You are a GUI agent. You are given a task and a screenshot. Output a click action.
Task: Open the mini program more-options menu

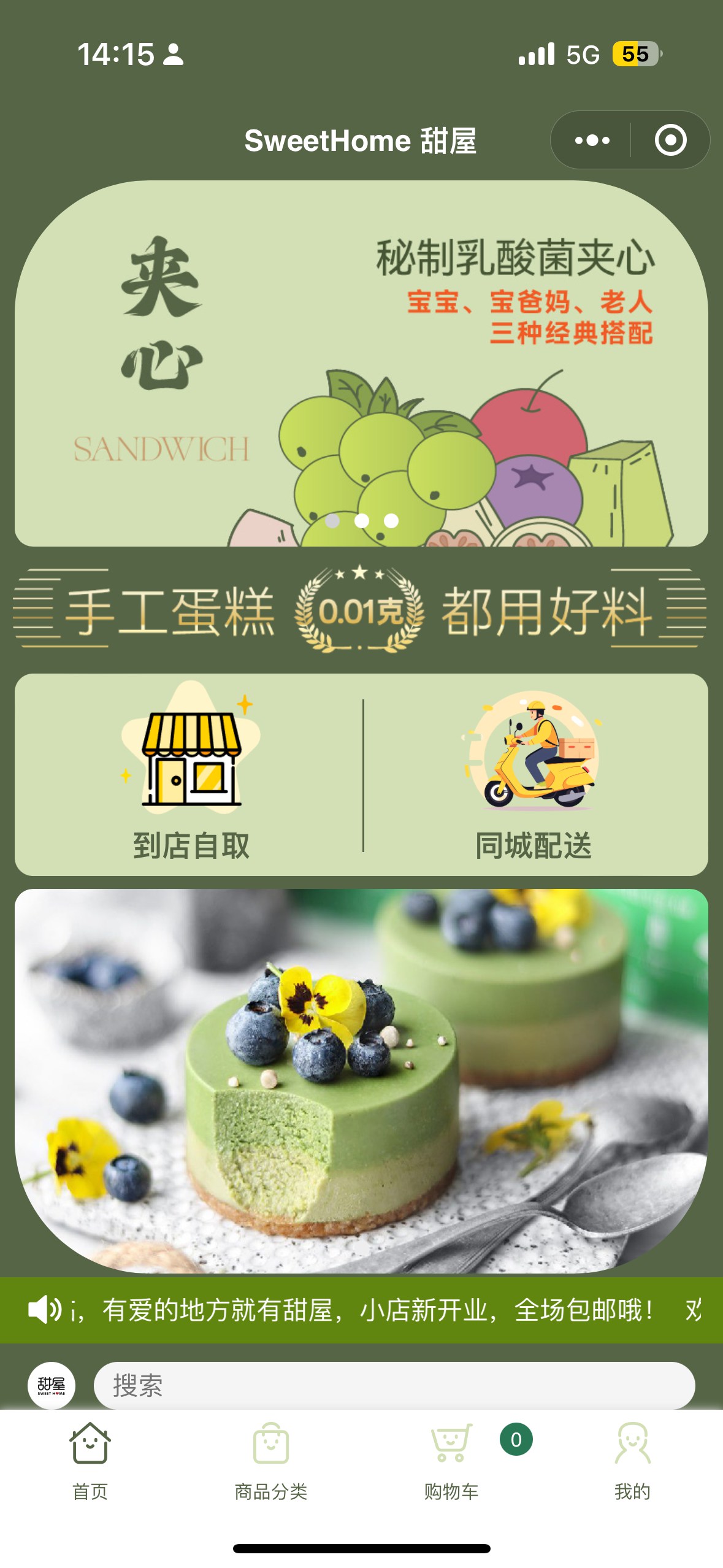tap(592, 140)
